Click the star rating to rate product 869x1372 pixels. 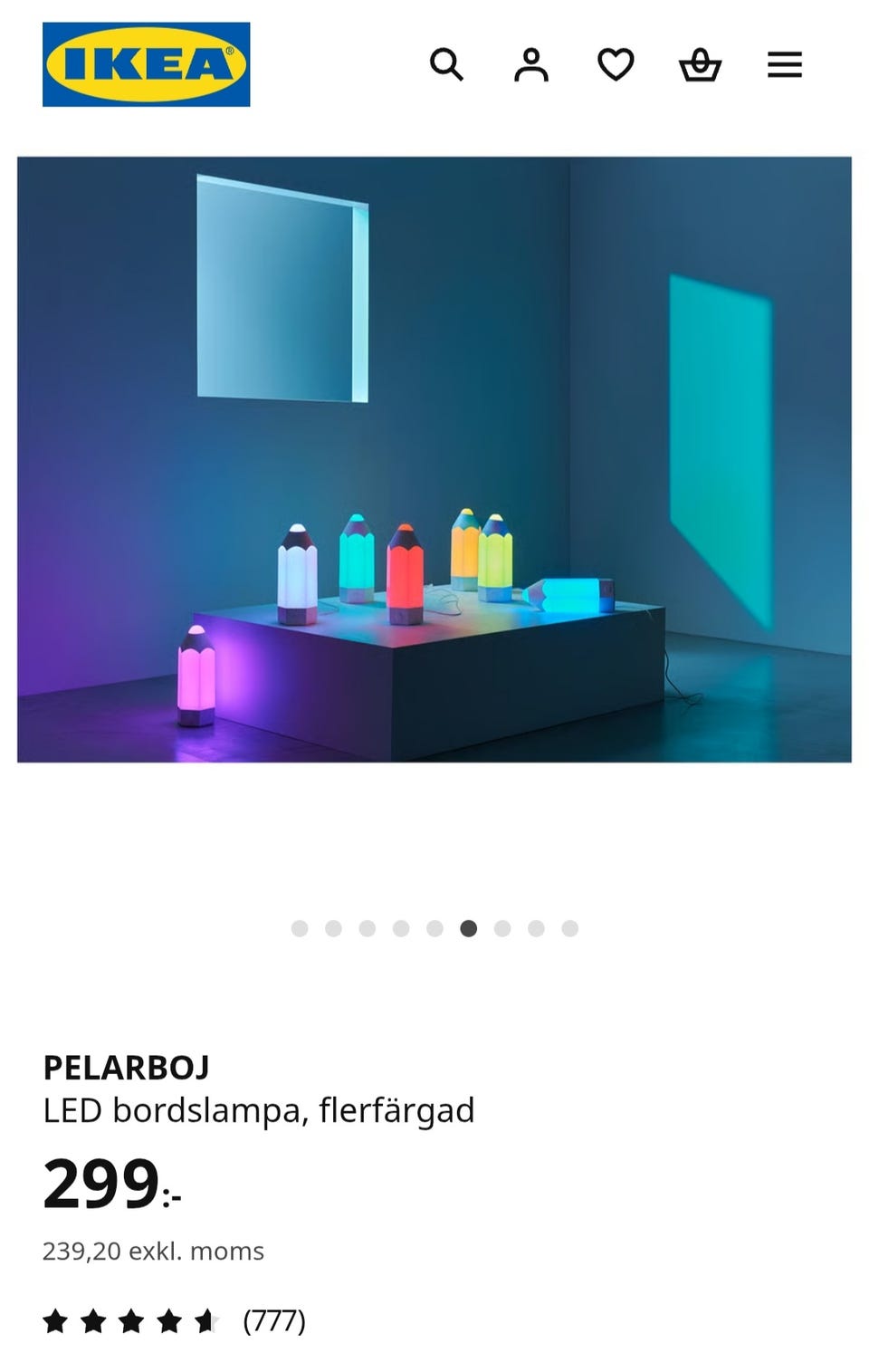[x=131, y=1321]
